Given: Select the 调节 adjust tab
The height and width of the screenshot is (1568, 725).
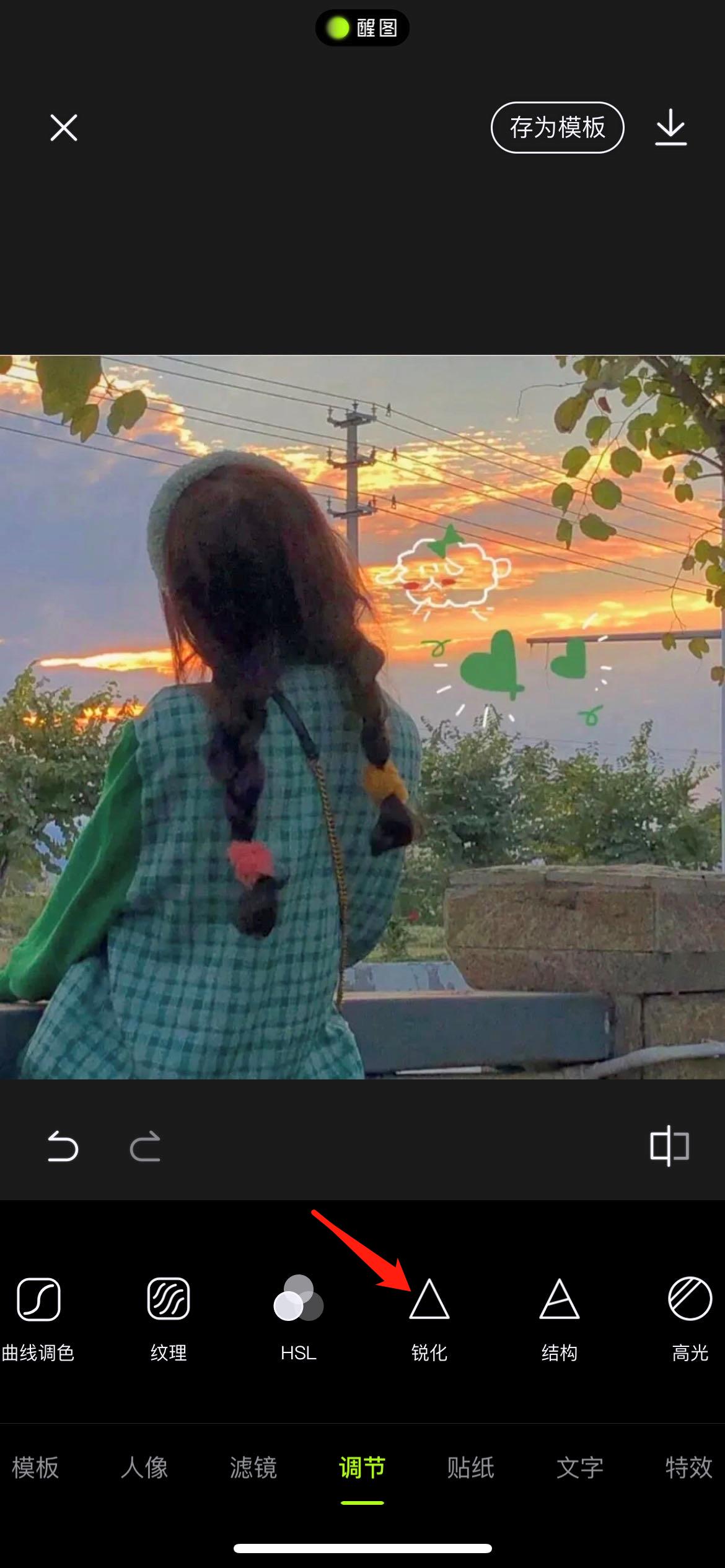Looking at the screenshot, I should click(x=362, y=1468).
